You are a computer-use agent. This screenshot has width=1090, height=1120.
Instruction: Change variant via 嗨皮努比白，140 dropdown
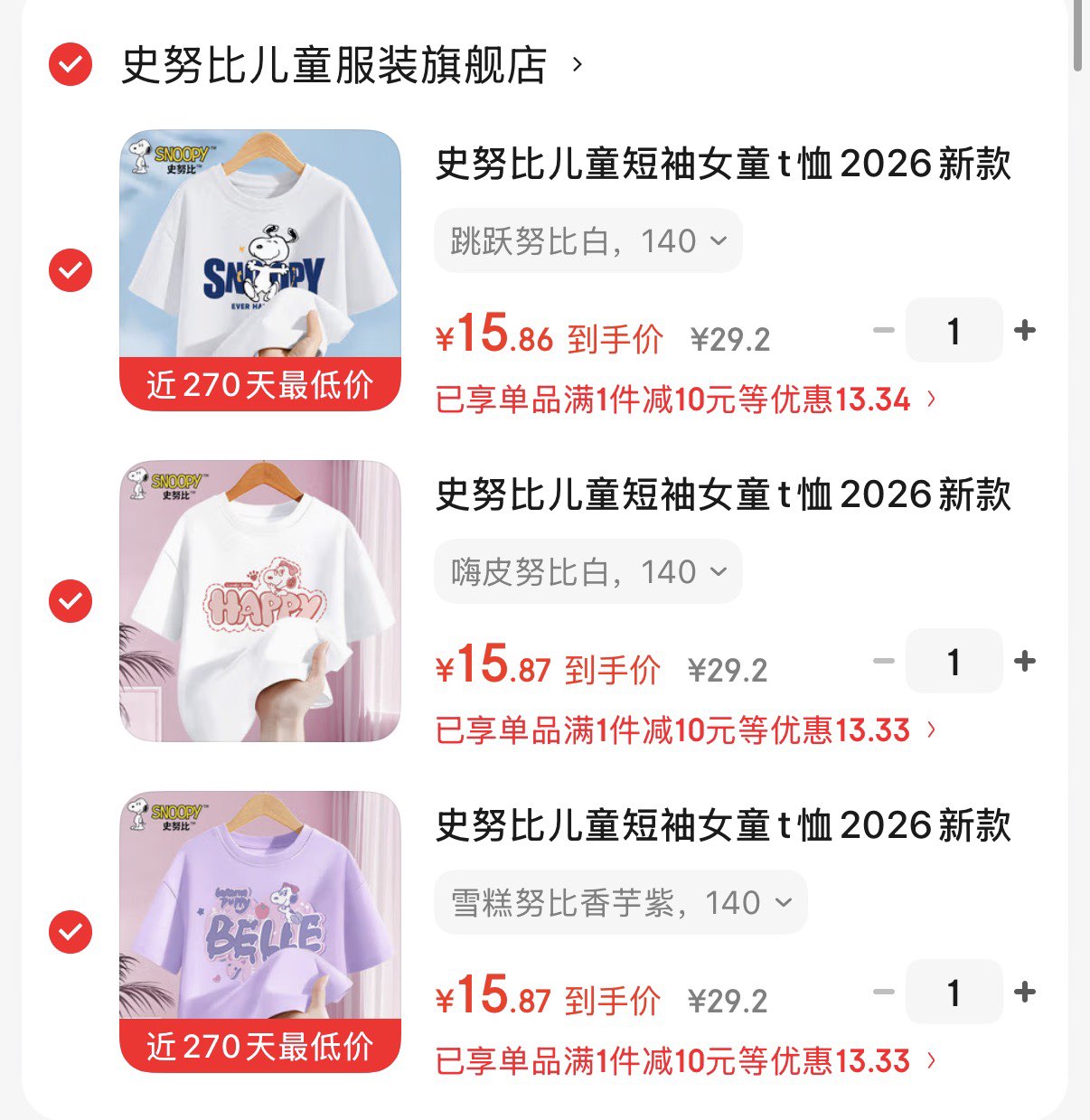[587, 571]
